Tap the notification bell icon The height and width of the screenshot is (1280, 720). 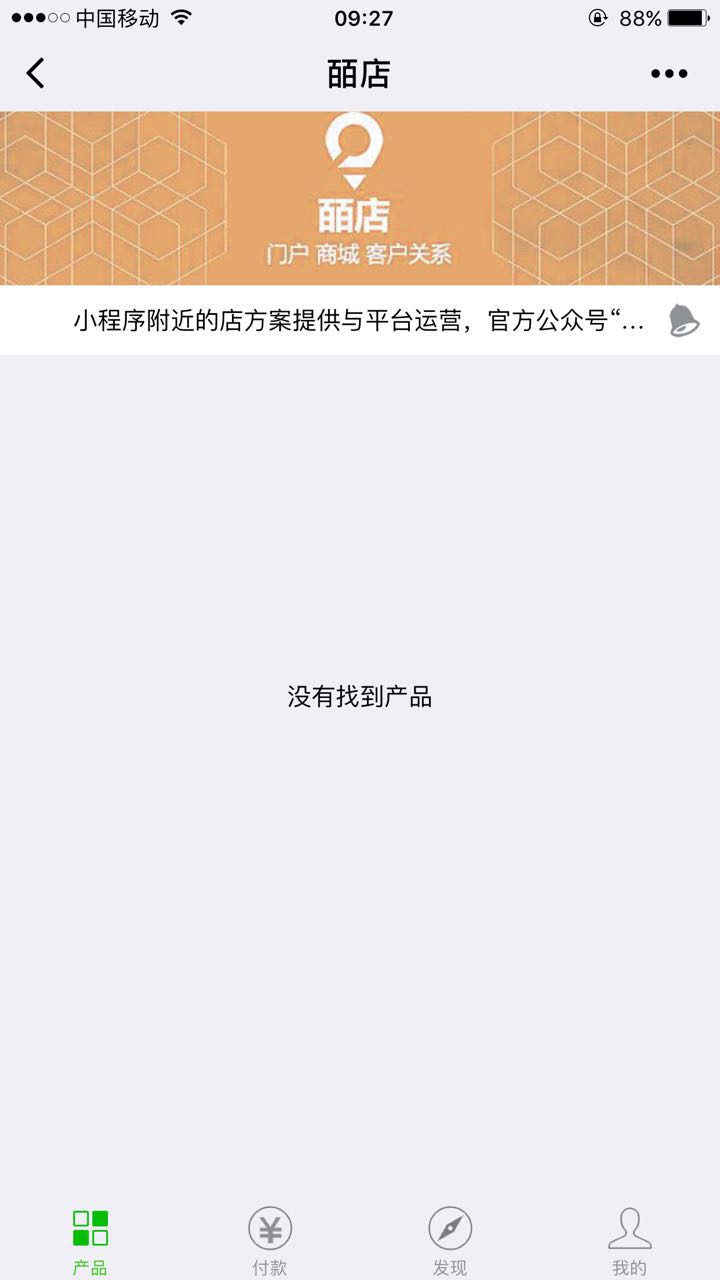tap(684, 321)
